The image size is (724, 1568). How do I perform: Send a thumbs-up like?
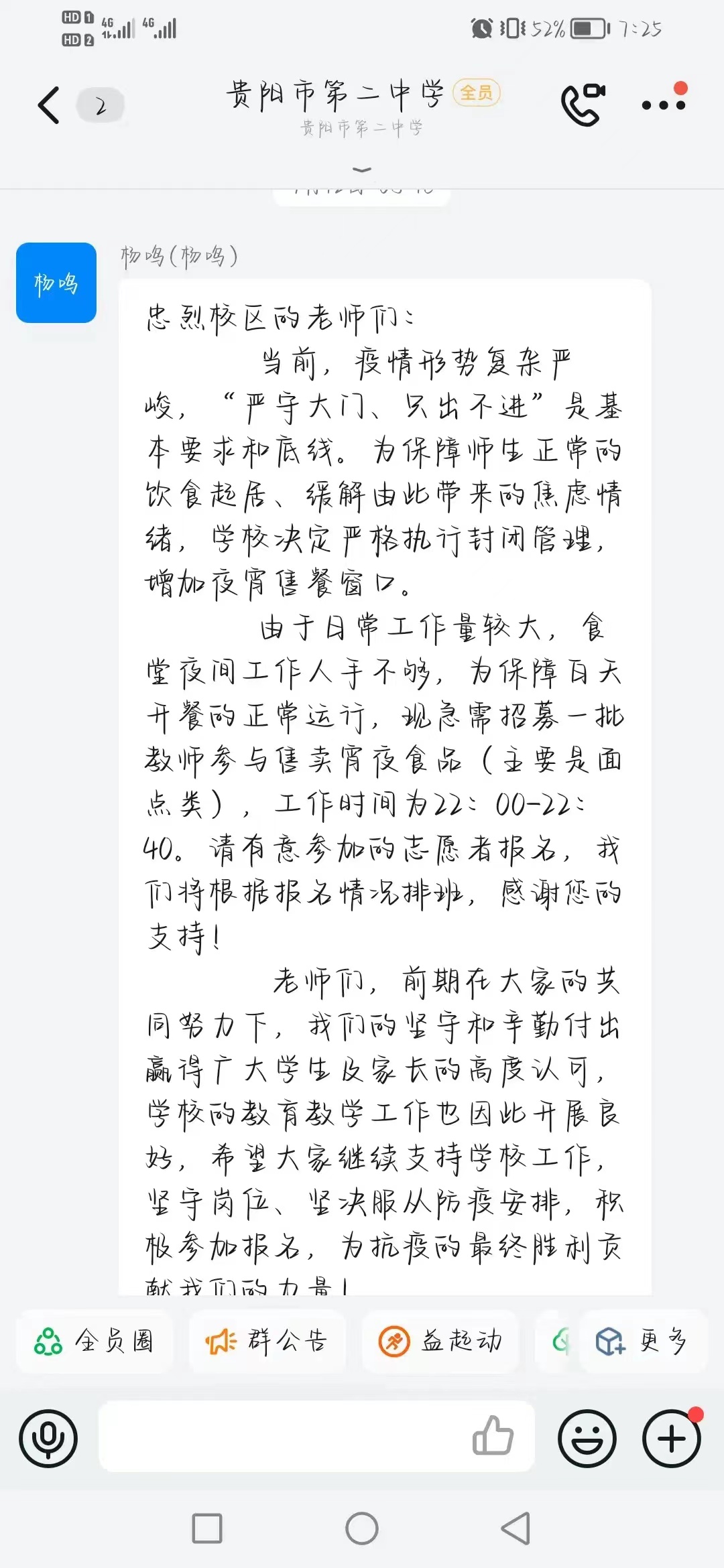pos(493,1436)
